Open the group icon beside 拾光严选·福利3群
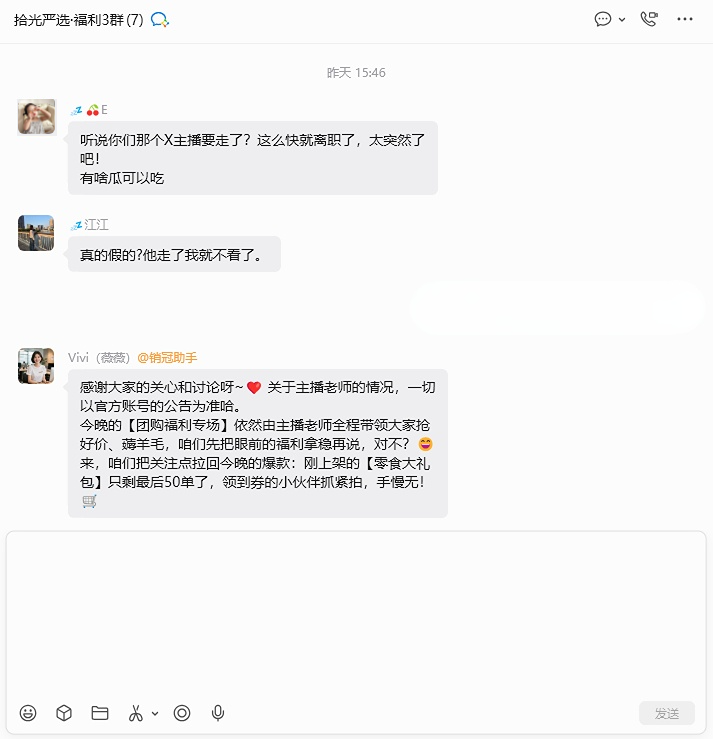This screenshot has height=739, width=713. [x=160, y=19]
